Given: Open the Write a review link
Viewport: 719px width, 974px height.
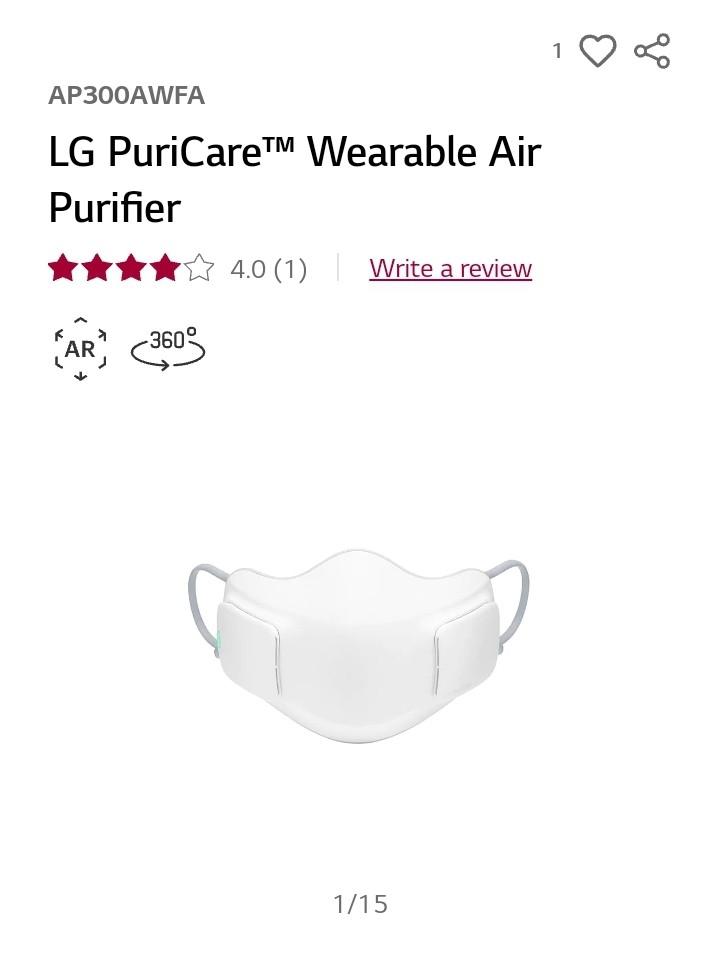Looking at the screenshot, I should point(450,268).
